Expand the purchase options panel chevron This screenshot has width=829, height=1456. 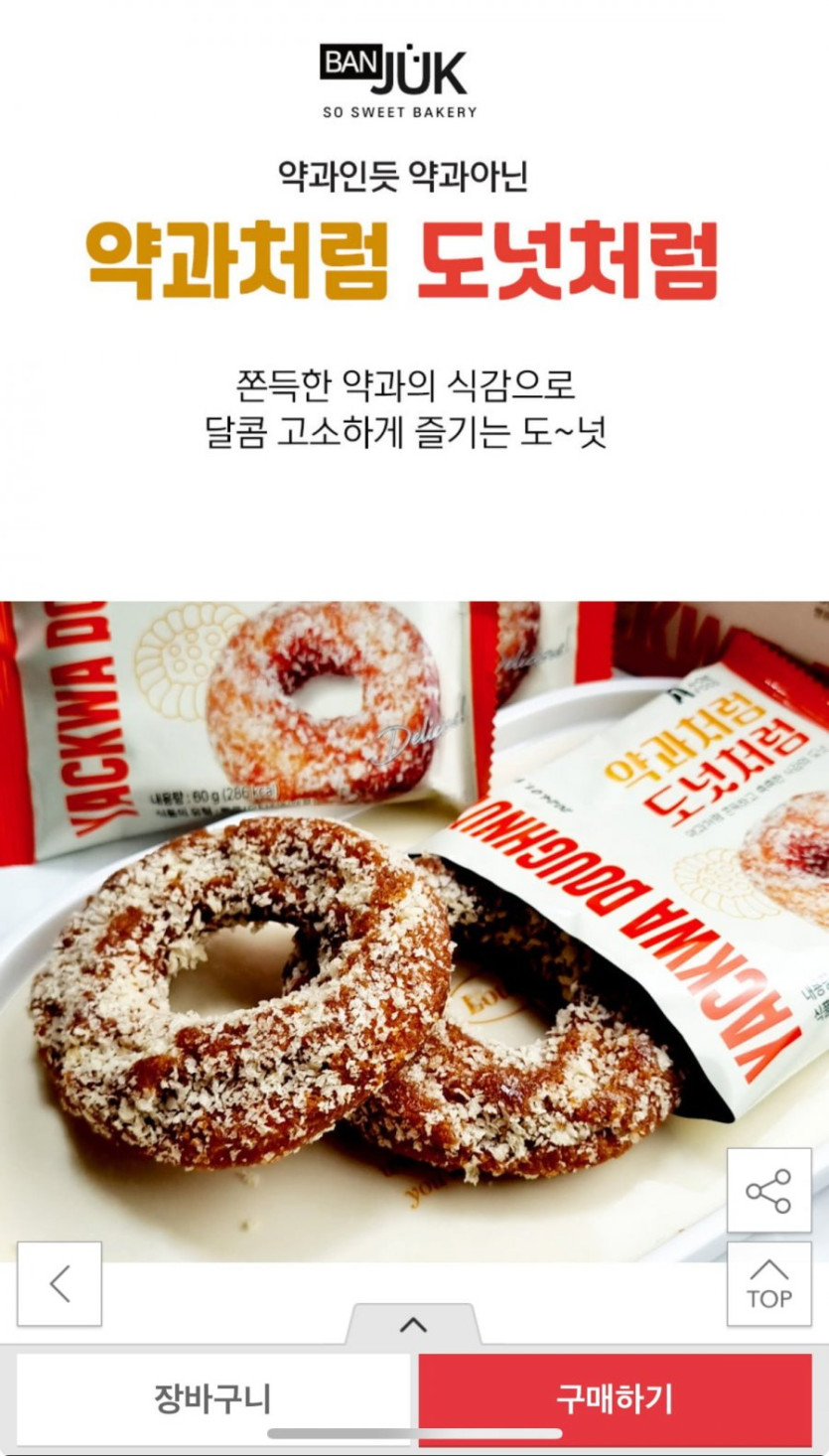tap(413, 1325)
